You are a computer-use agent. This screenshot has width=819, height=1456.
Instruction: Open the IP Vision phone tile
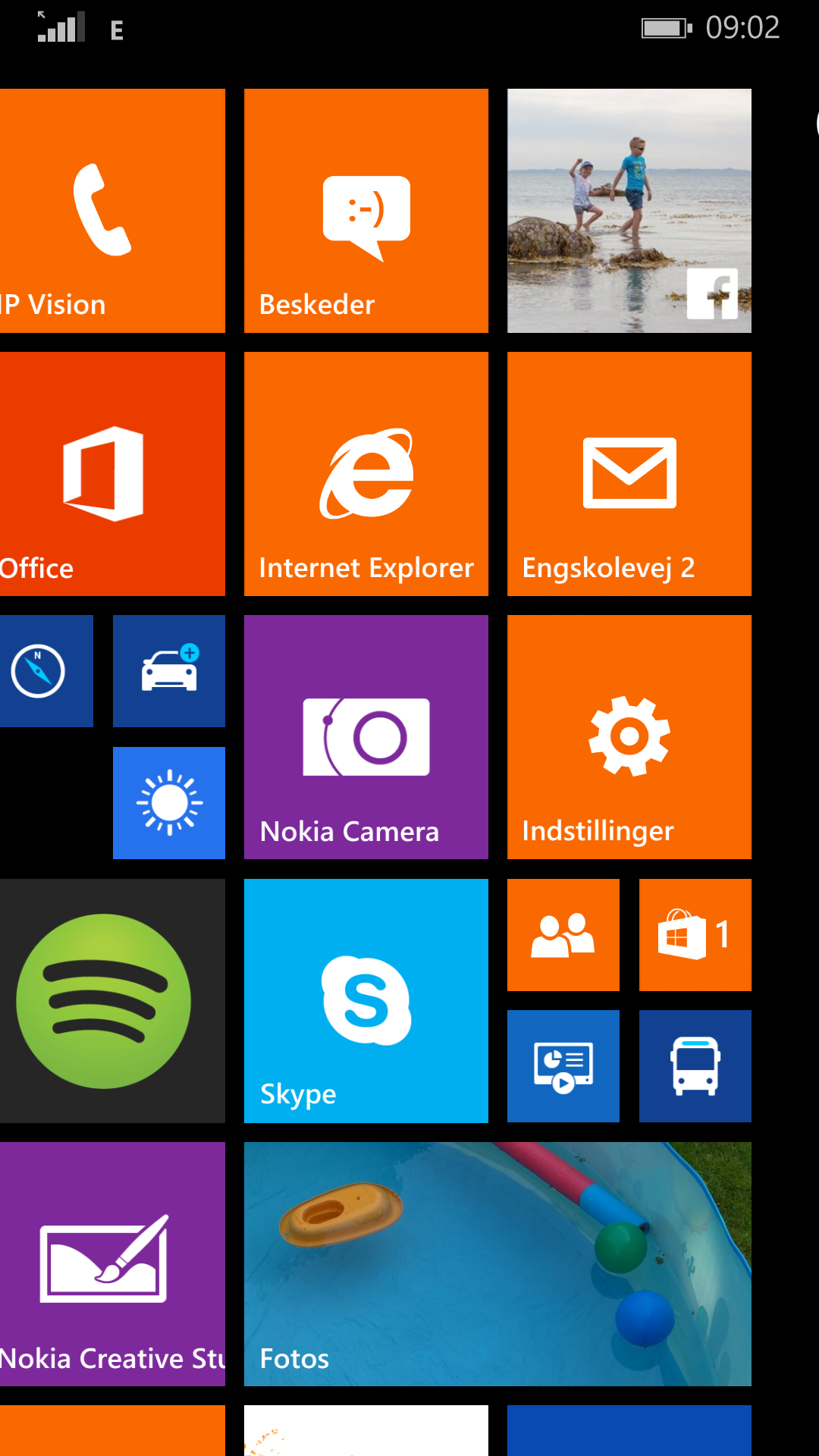pyautogui.click(x=112, y=211)
